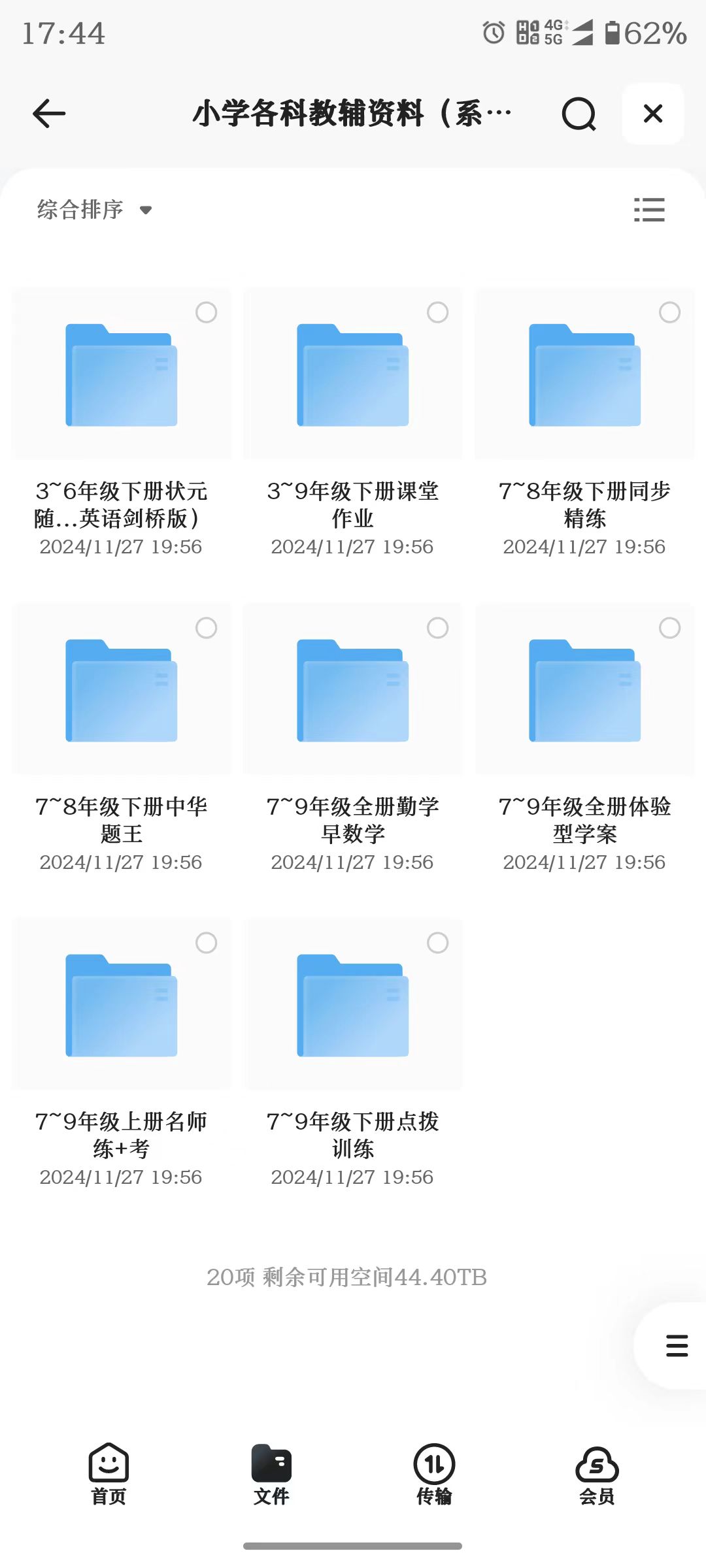Close the current folder view
The width and height of the screenshot is (706, 1568).
[x=652, y=114]
